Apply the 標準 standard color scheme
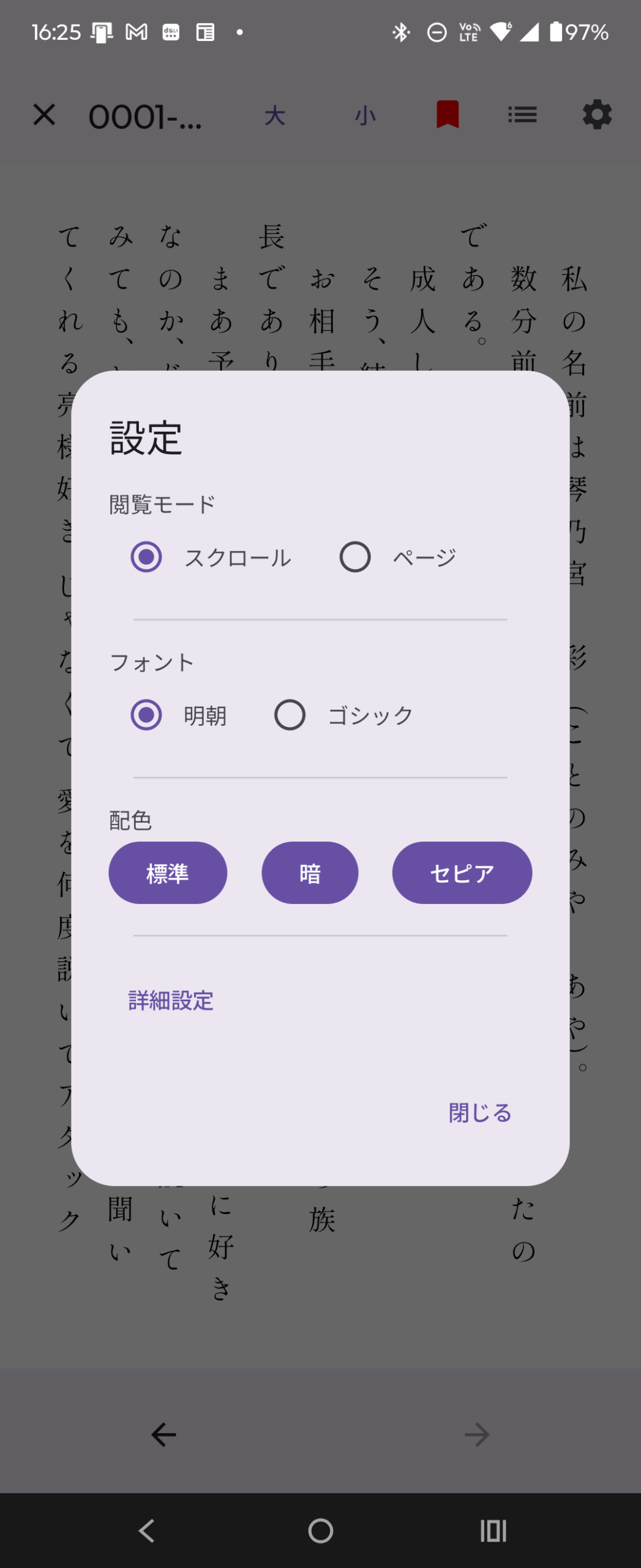 coord(167,873)
